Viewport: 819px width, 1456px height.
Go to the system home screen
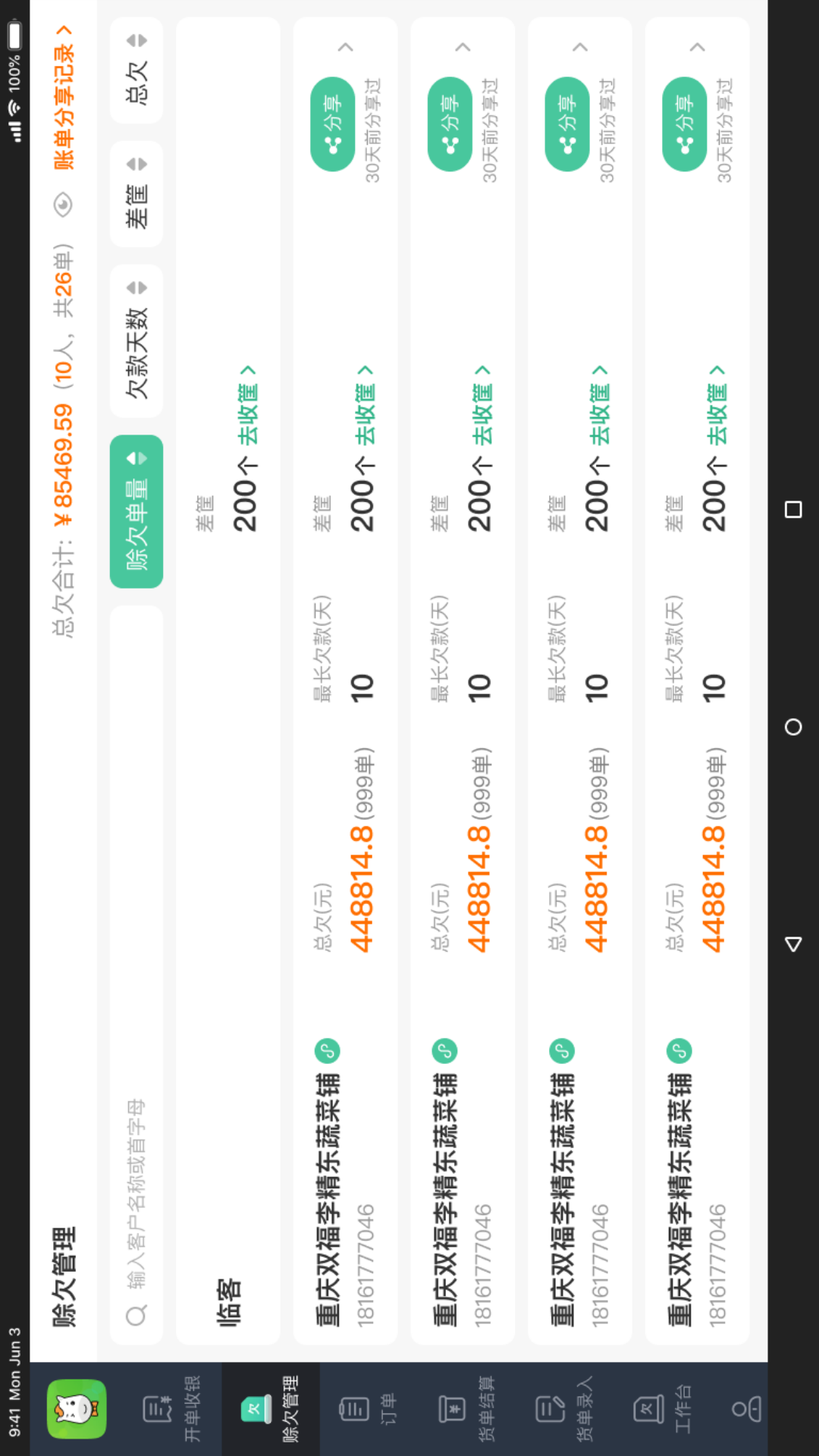tap(793, 727)
